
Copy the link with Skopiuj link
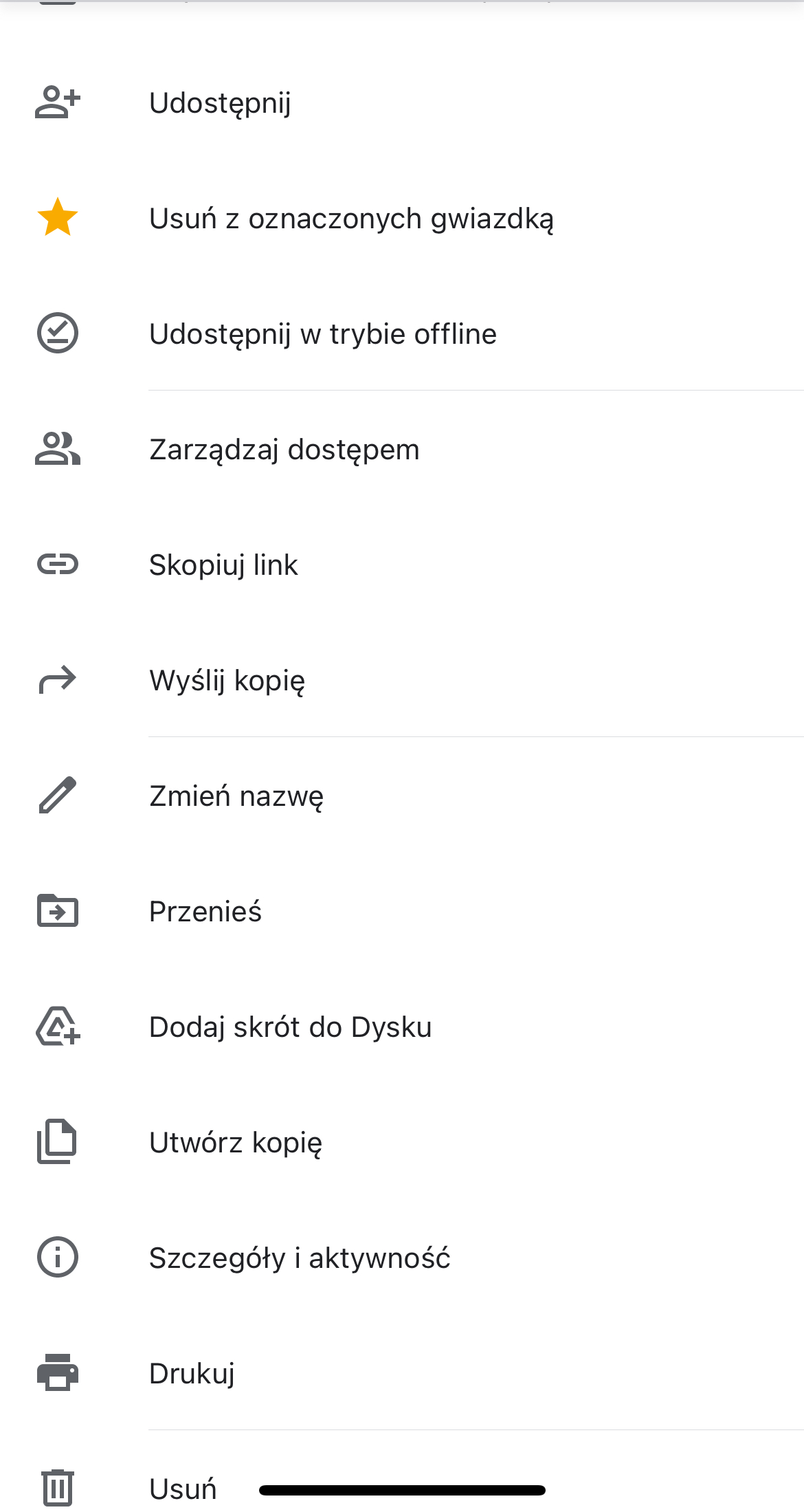pos(223,565)
